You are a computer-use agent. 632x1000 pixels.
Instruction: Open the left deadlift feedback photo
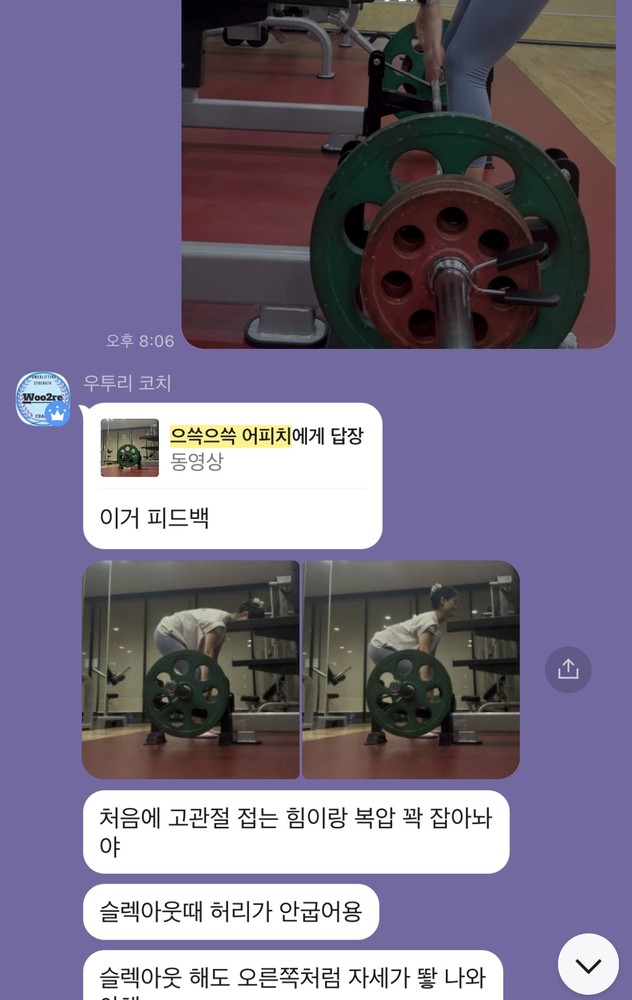point(191,669)
